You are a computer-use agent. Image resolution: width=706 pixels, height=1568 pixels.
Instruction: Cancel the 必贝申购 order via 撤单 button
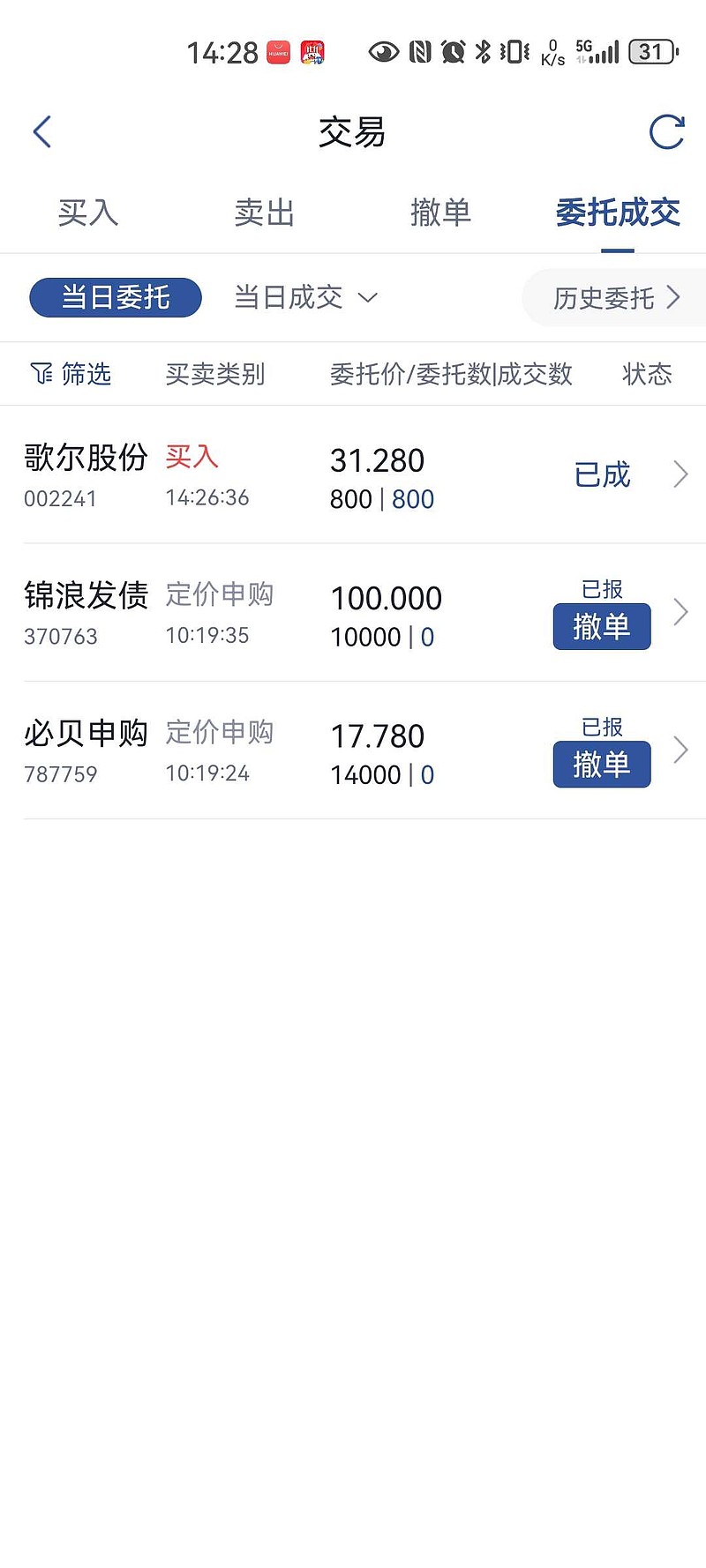(x=601, y=764)
